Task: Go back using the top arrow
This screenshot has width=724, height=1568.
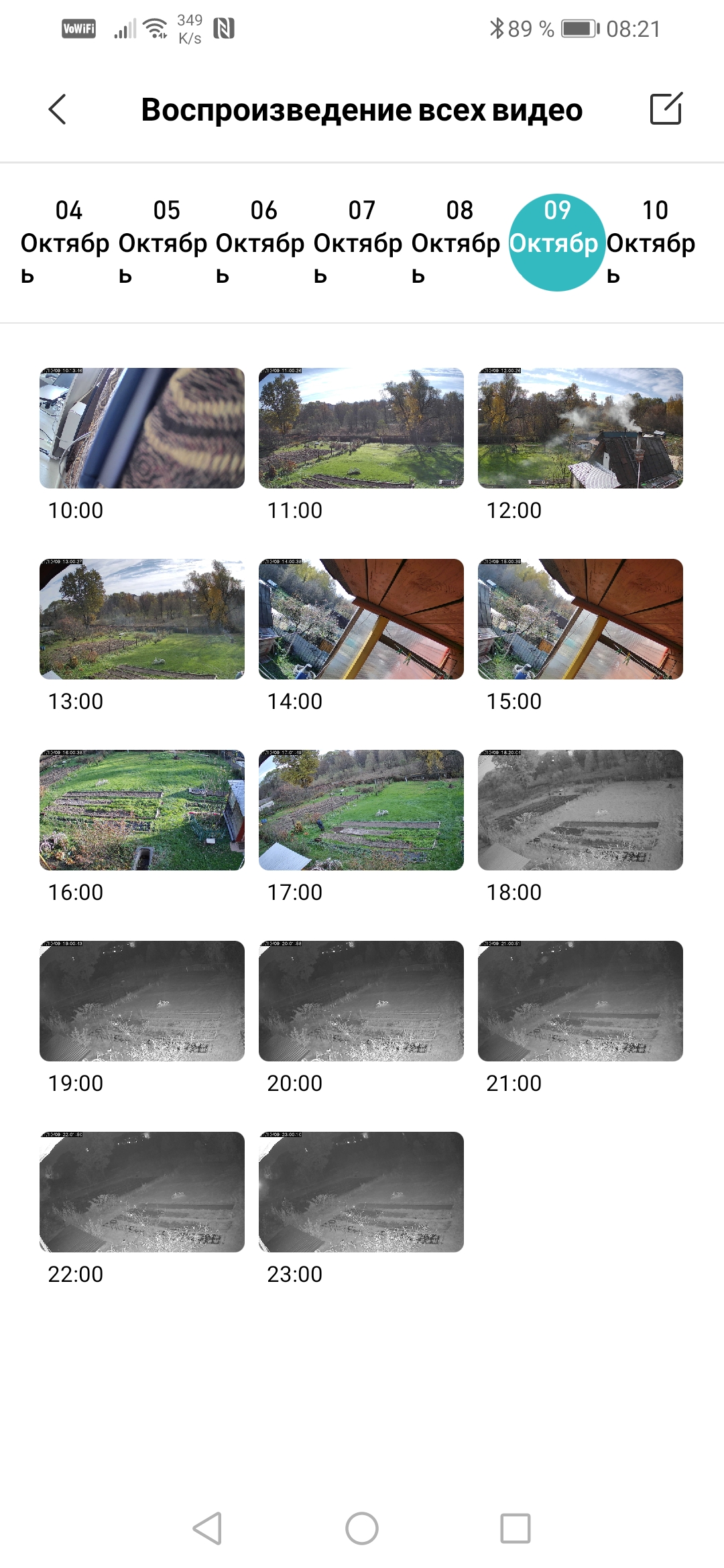Action: [x=58, y=109]
